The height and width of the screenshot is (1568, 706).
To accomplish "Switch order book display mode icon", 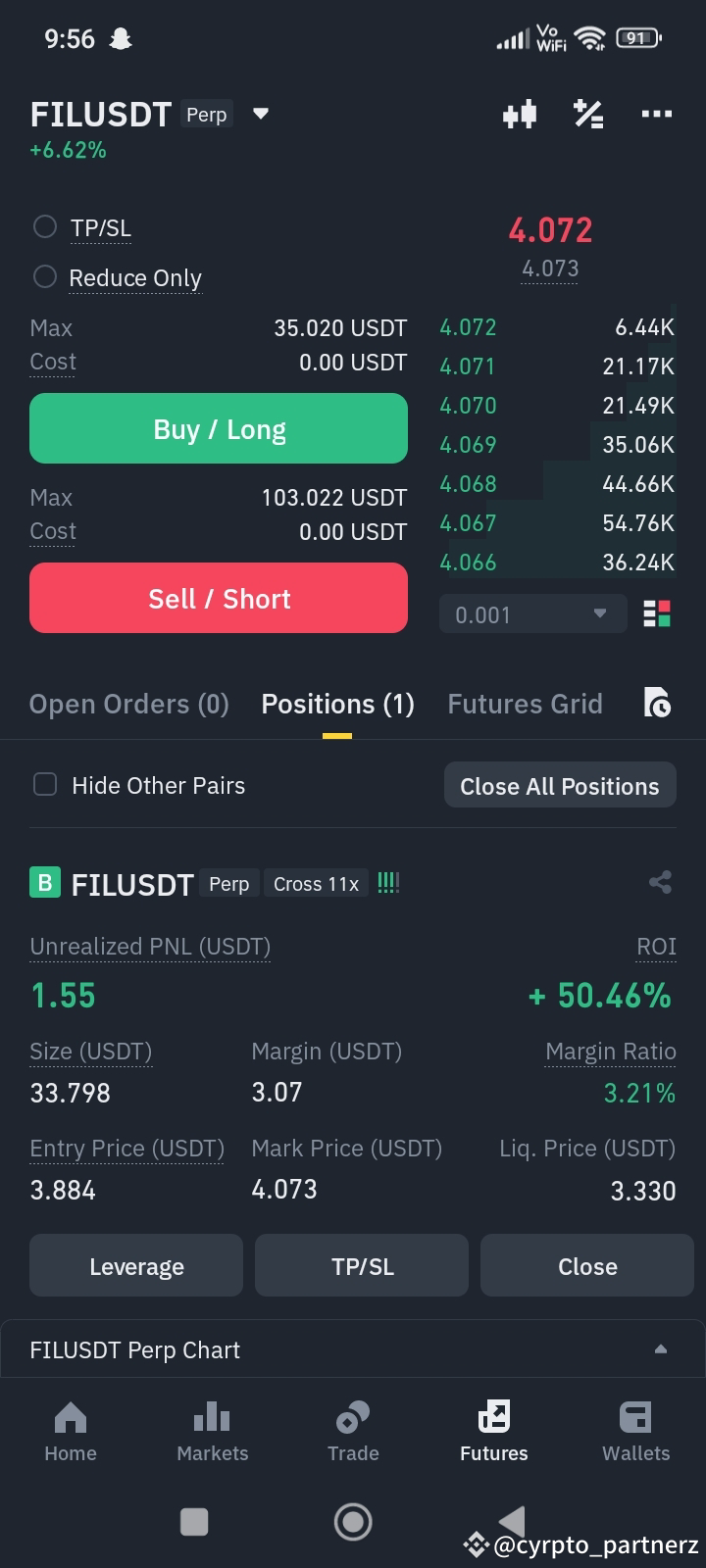I will pyautogui.click(x=657, y=613).
